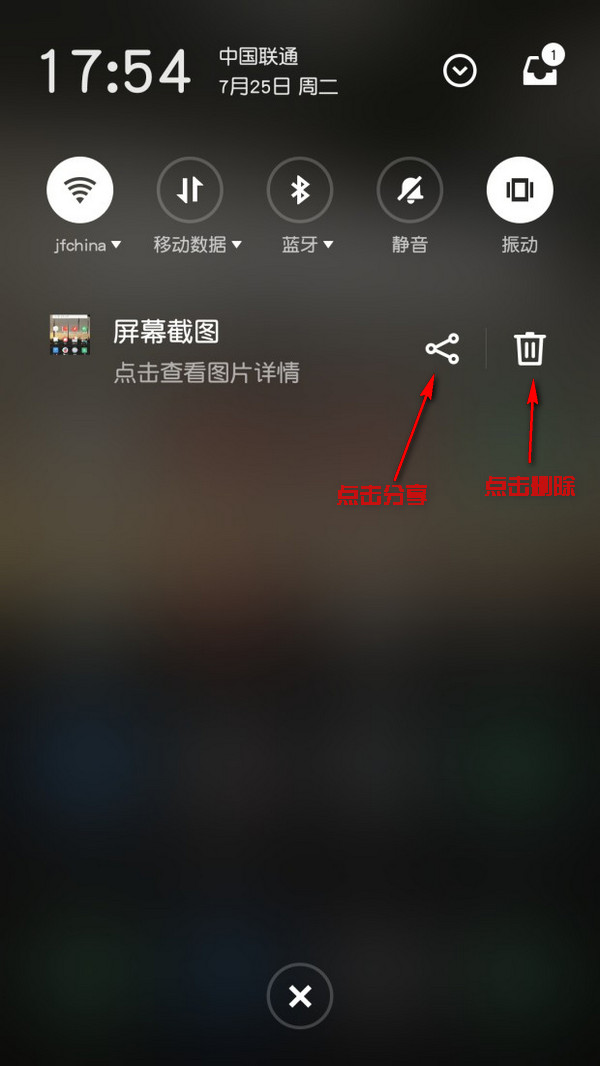Toggle Bluetooth (蓝牙) quick setting
600x1066 pixels.
pos(300,190)
